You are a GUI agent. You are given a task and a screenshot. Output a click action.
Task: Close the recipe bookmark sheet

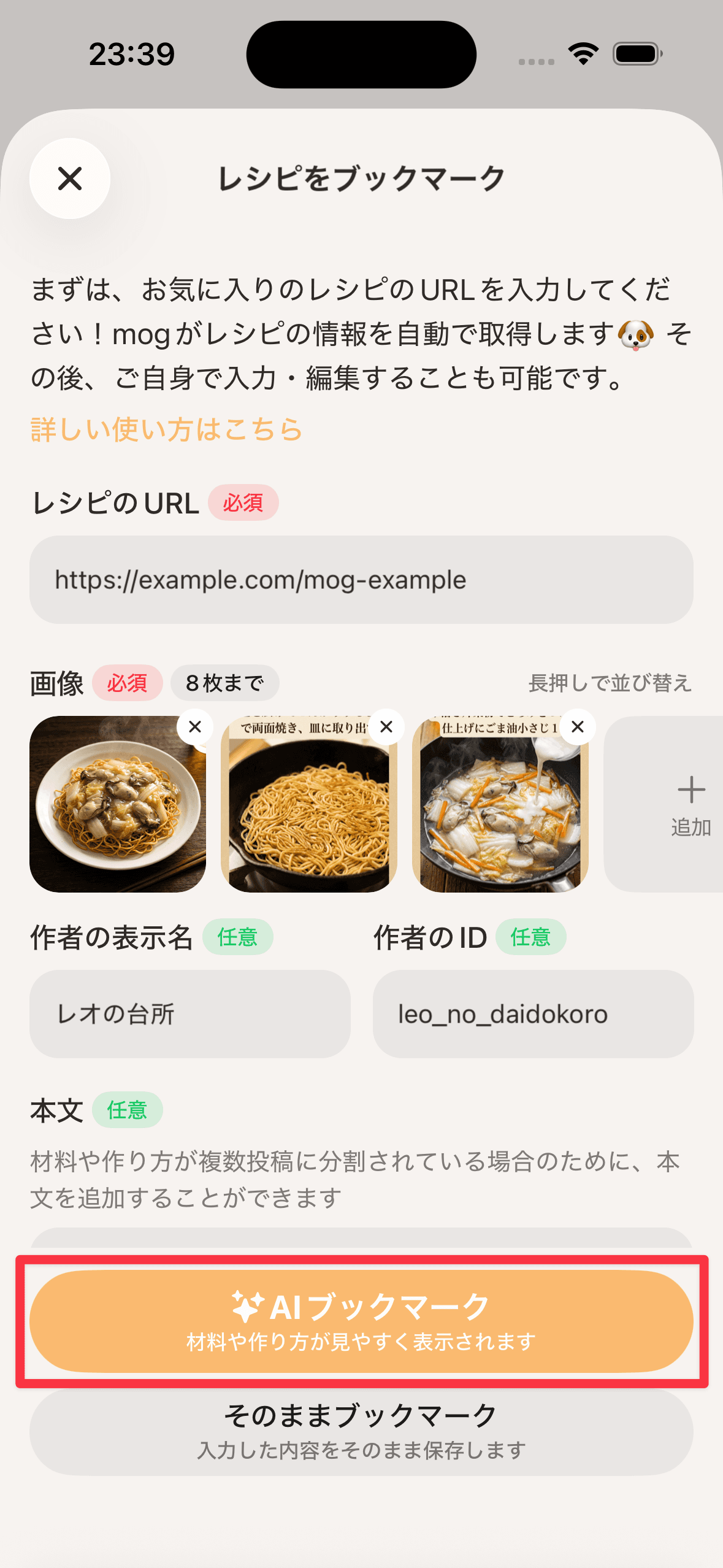point(70,179)
